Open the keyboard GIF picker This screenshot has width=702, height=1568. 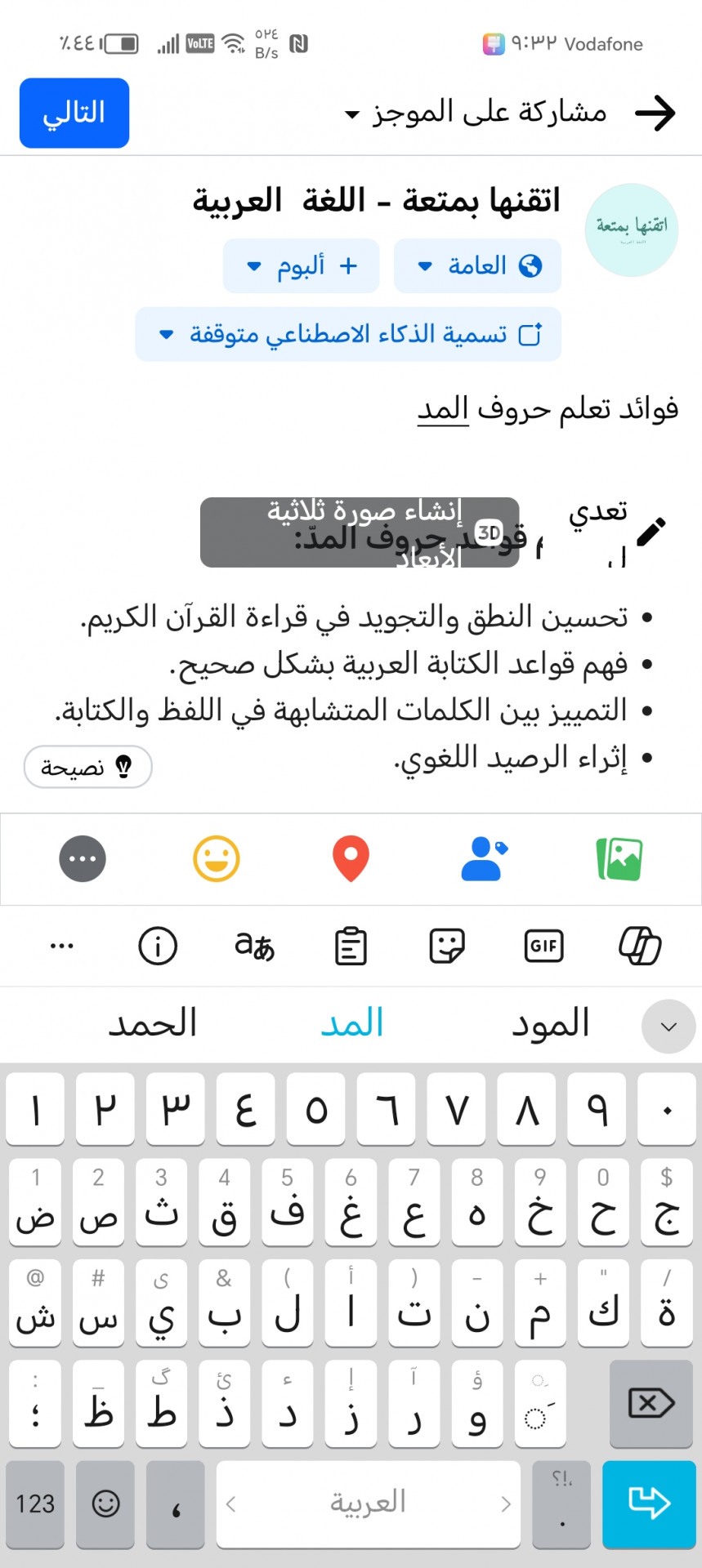tap(543, 946)
